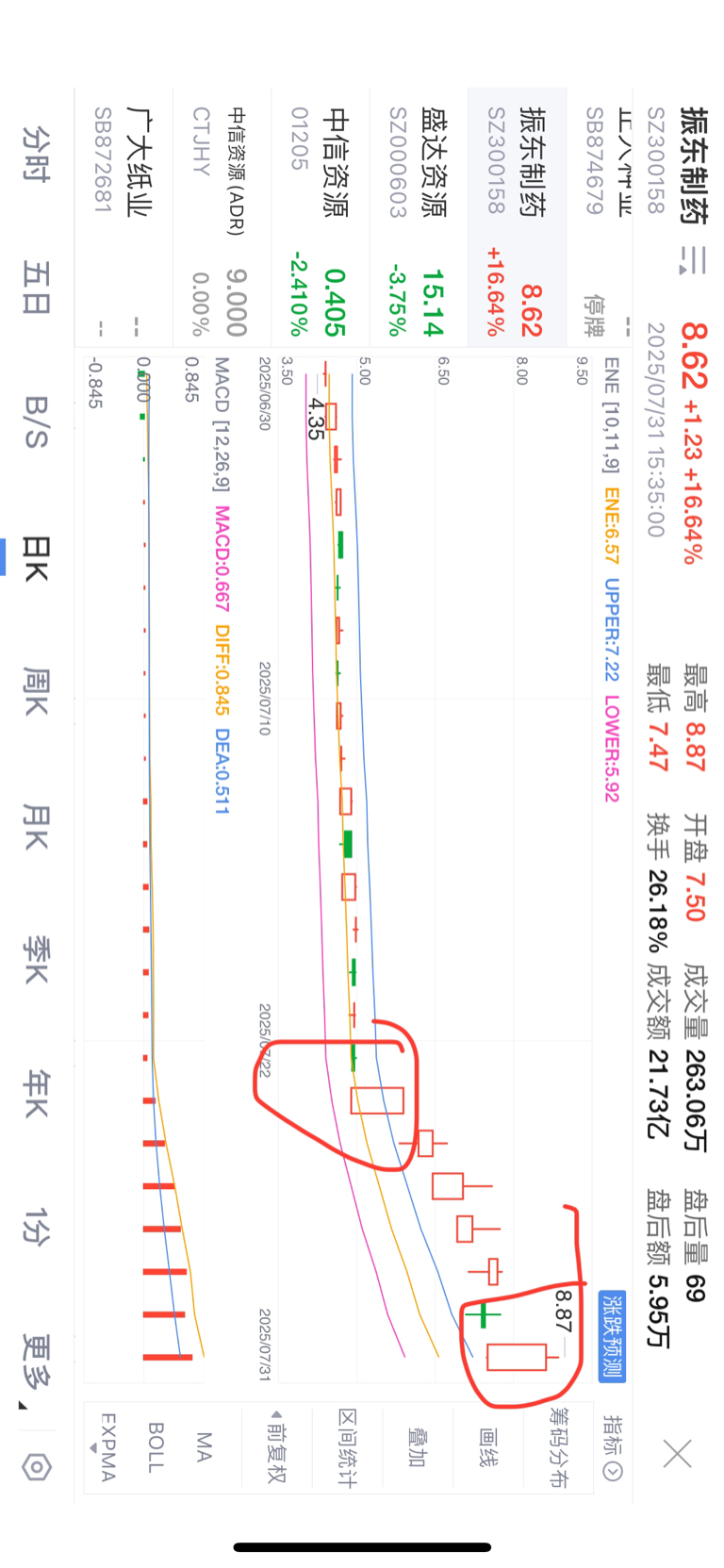Switch main indicator to BOLL
724x1568 pixels.
pyautogui.click(x=156, y=1447)
